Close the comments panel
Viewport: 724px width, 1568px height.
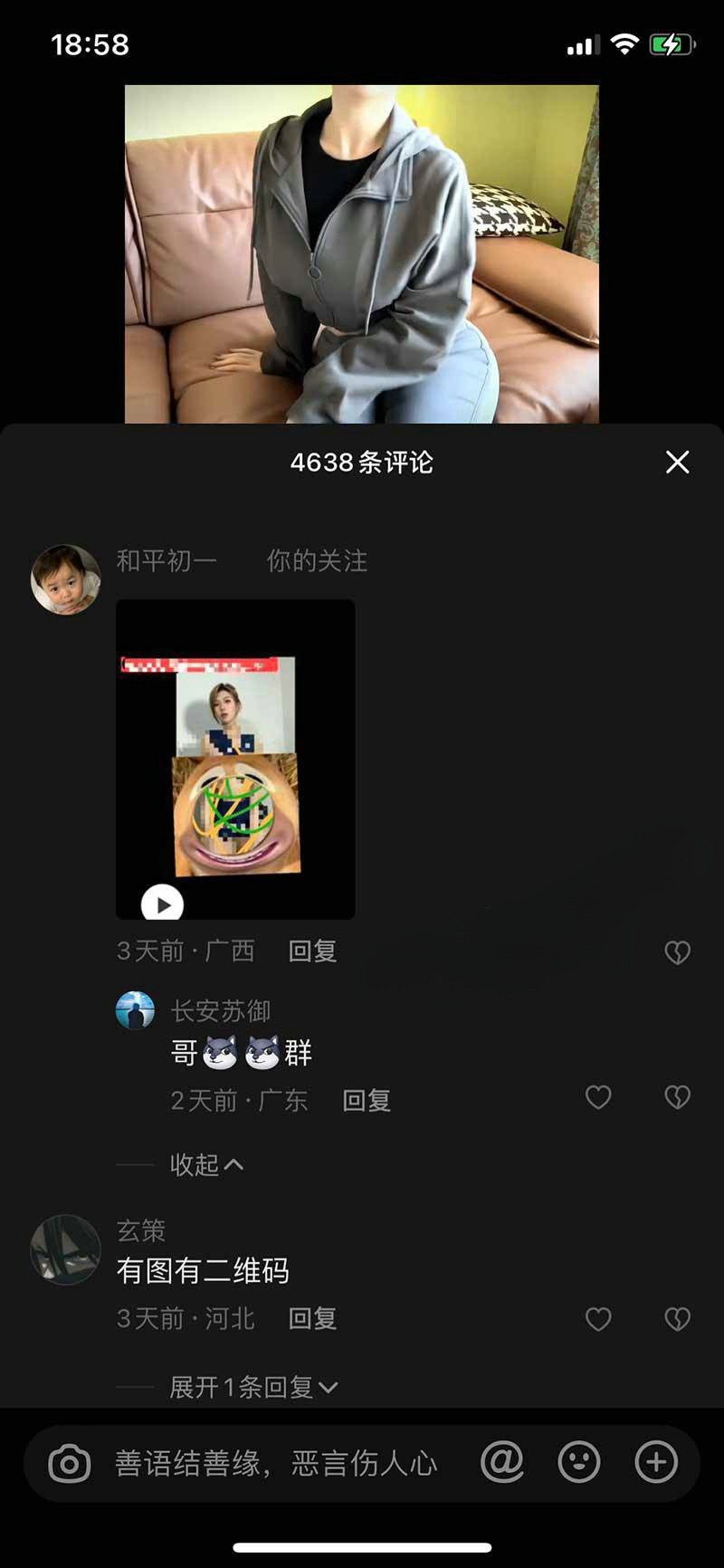point(677,463)
